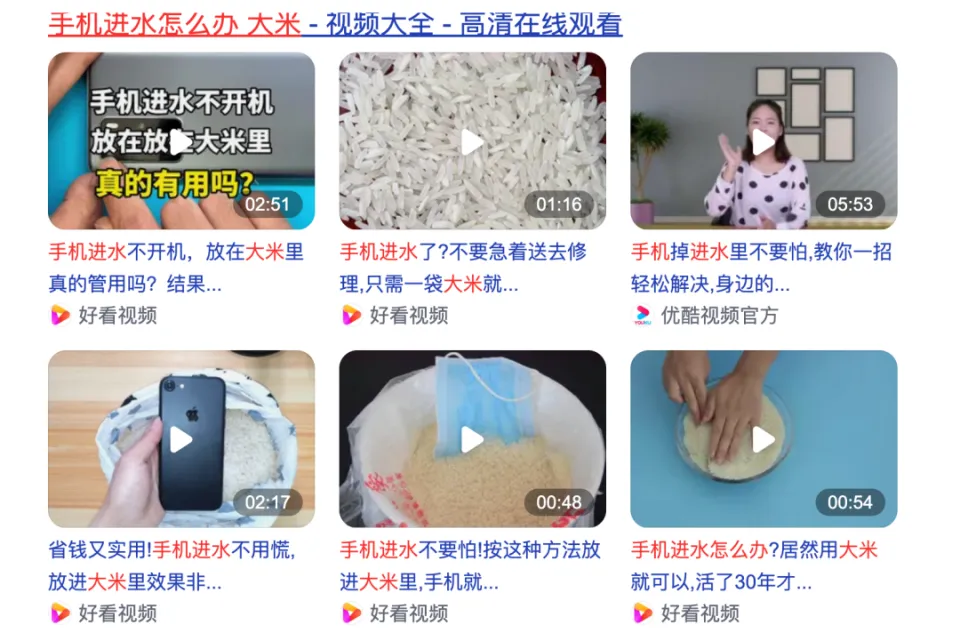
Task: Open title link '省钱又实用!手机进水不用慌'
Action: click(170, 565)
